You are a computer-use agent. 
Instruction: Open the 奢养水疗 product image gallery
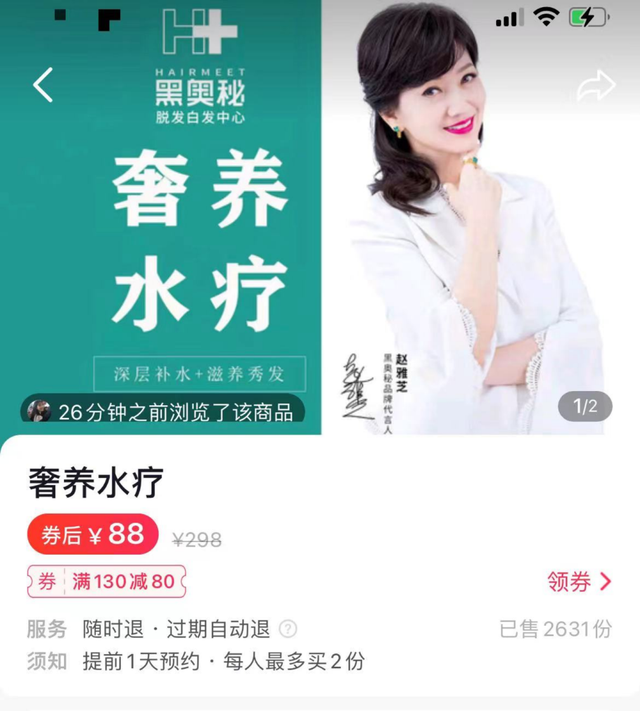pyautogui.click(x=320, y=230)
